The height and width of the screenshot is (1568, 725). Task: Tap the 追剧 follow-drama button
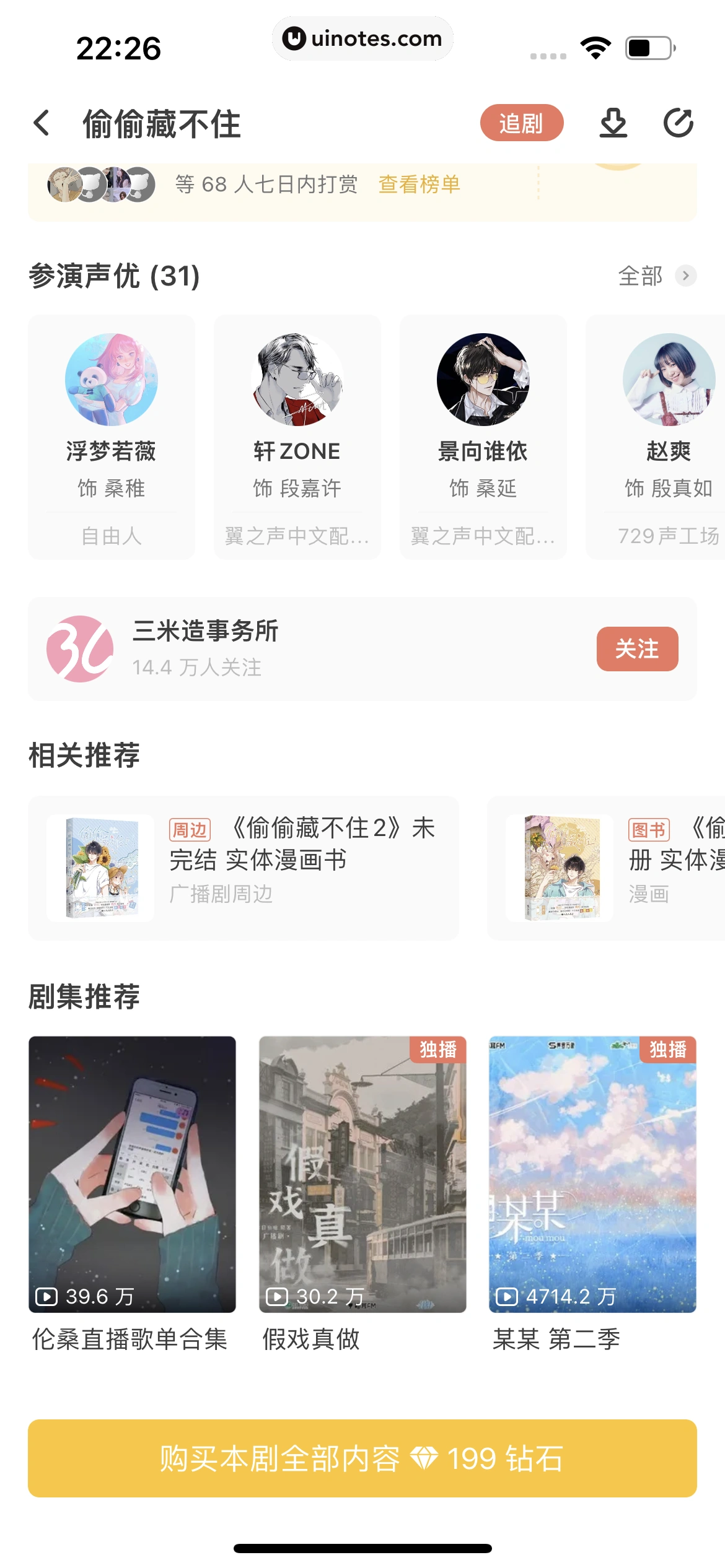coord(521,123)
